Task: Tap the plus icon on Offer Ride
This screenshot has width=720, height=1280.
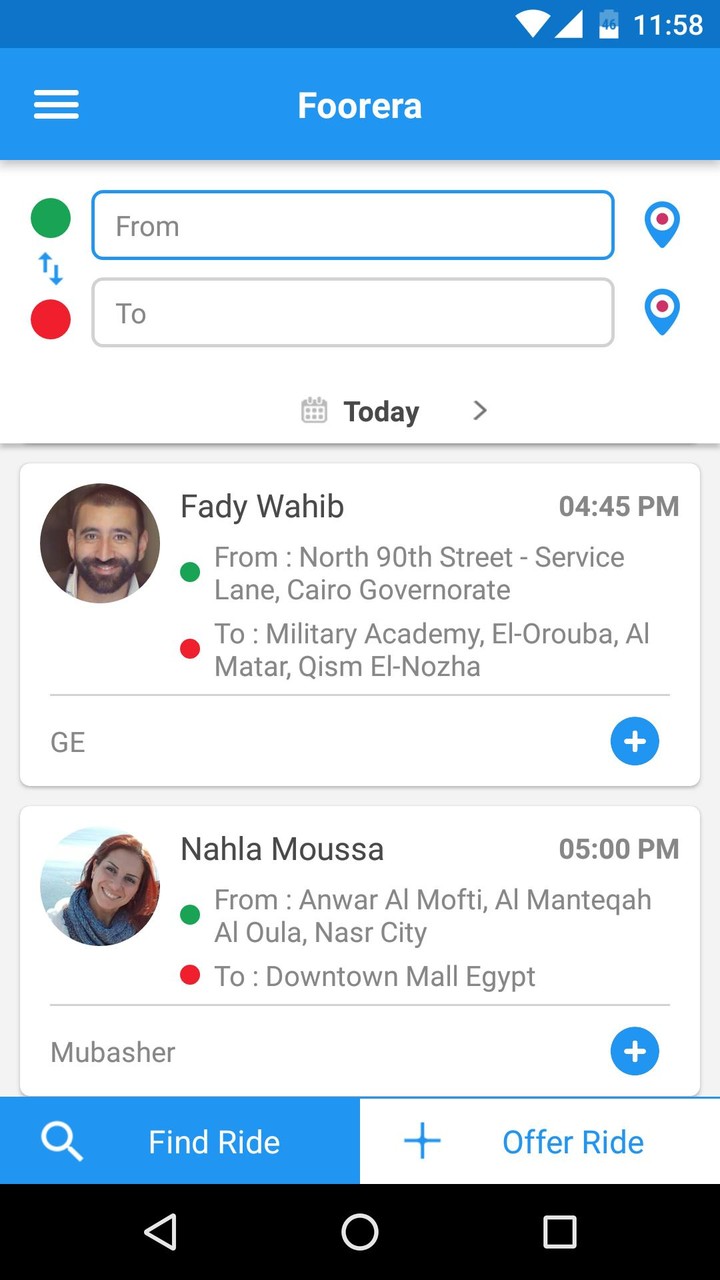Action: click(x=422, y=1141)
